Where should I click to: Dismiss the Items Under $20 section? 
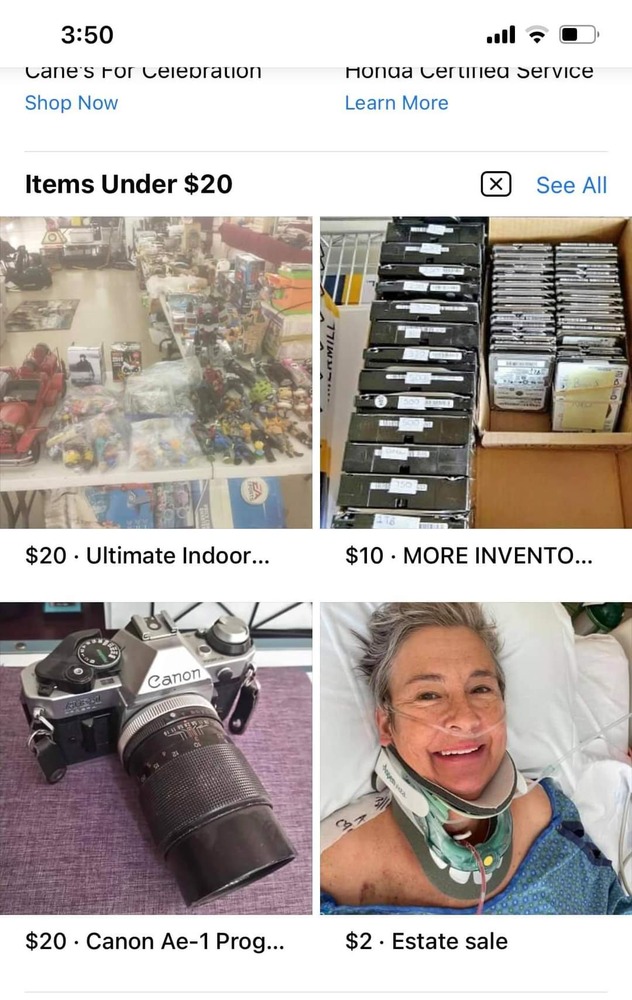496,185
